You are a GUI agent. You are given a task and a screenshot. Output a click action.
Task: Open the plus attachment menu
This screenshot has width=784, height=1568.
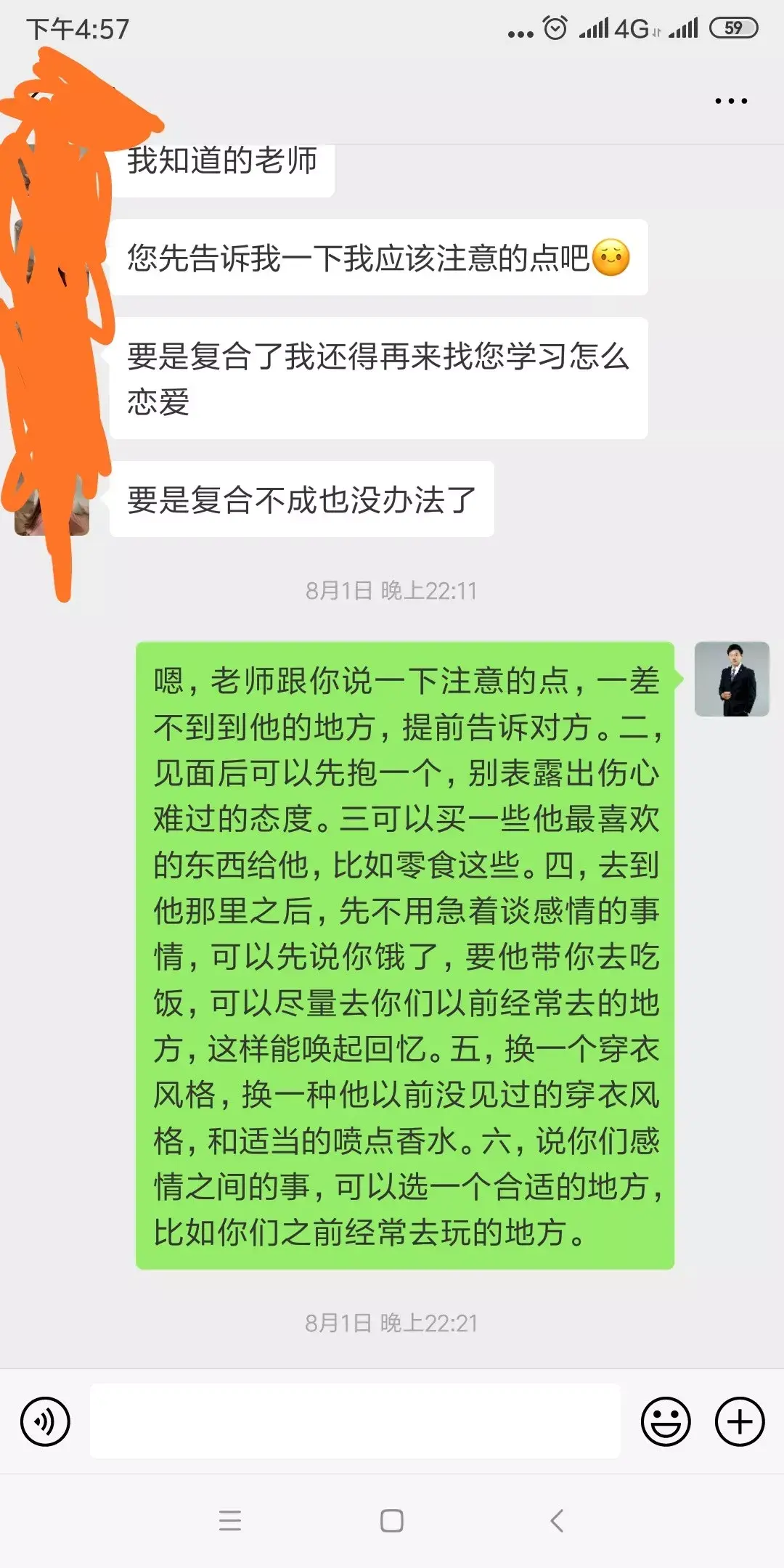(740, 1421)
